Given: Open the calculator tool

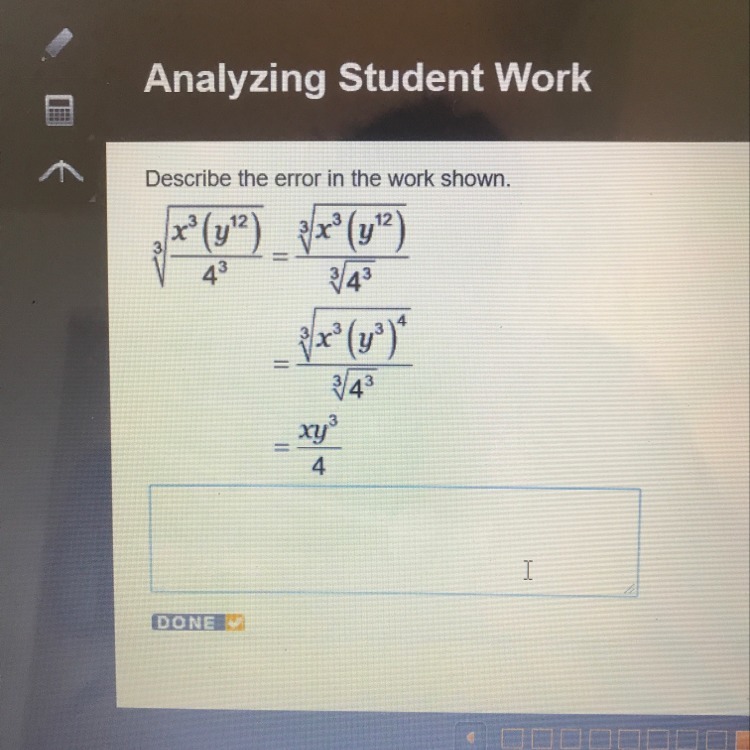Looking at the screenshot, I should [58, 114].
